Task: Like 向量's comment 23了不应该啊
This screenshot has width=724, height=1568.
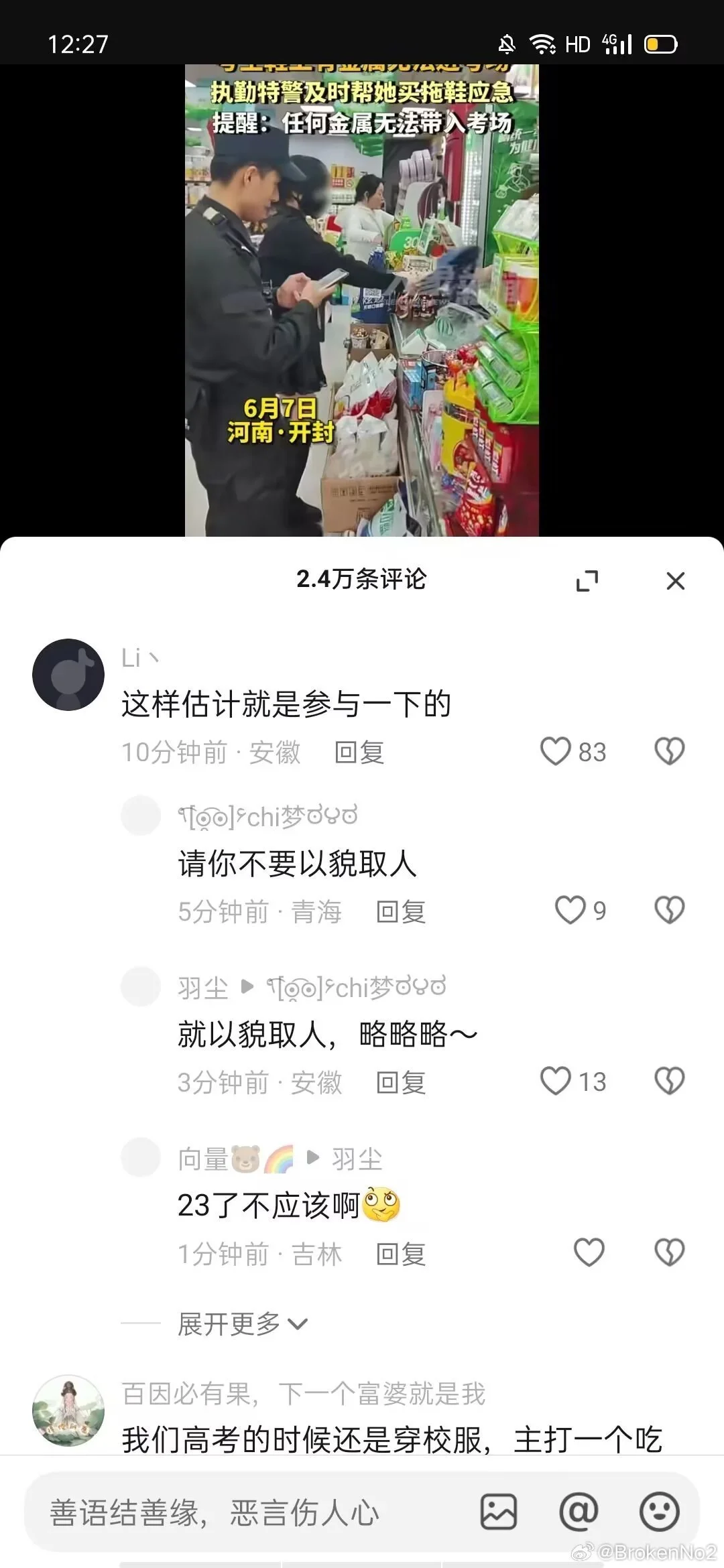Action: (589, 1252)
